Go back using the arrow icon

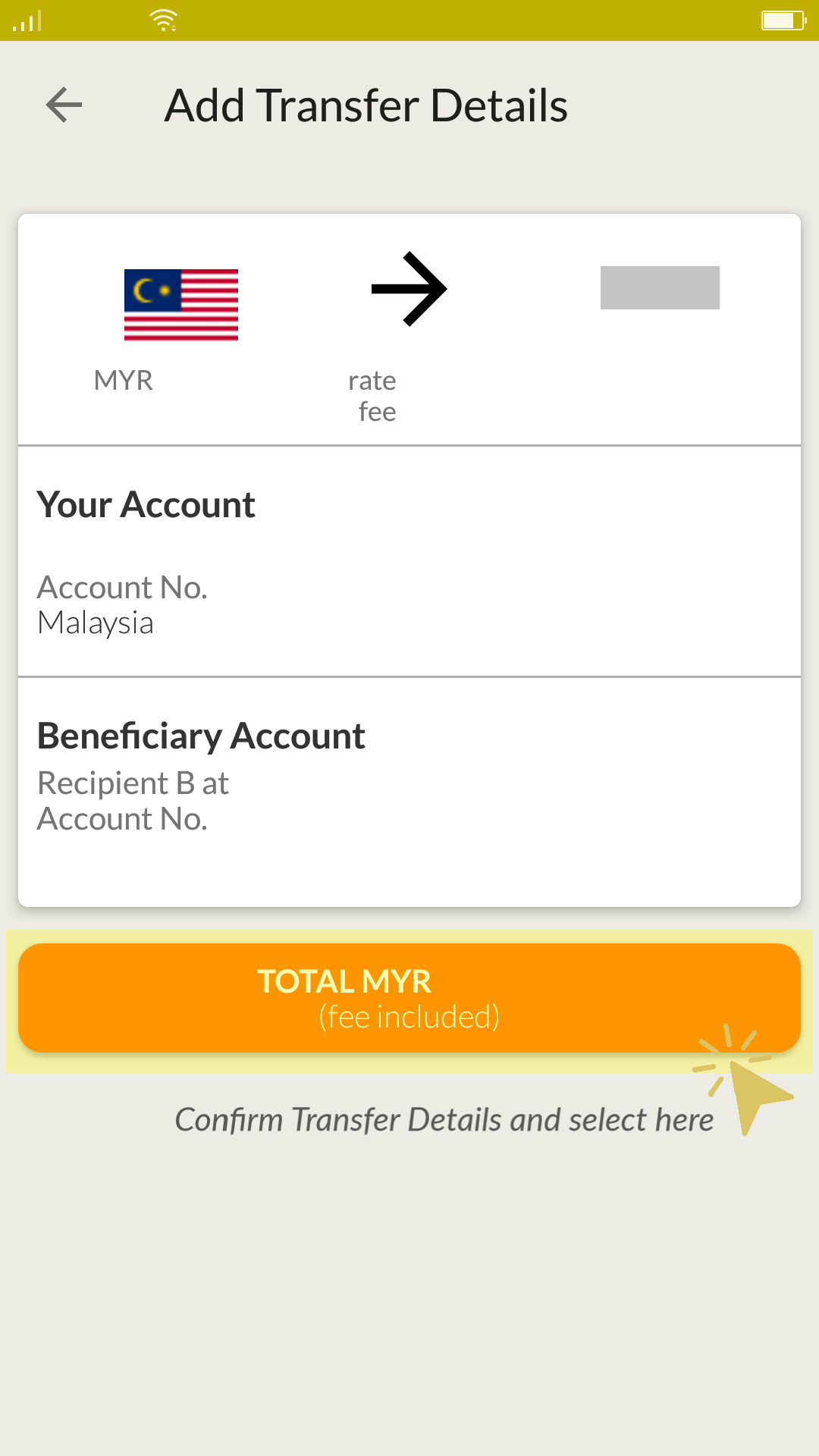pyautogui.click(x=64, y=105)
